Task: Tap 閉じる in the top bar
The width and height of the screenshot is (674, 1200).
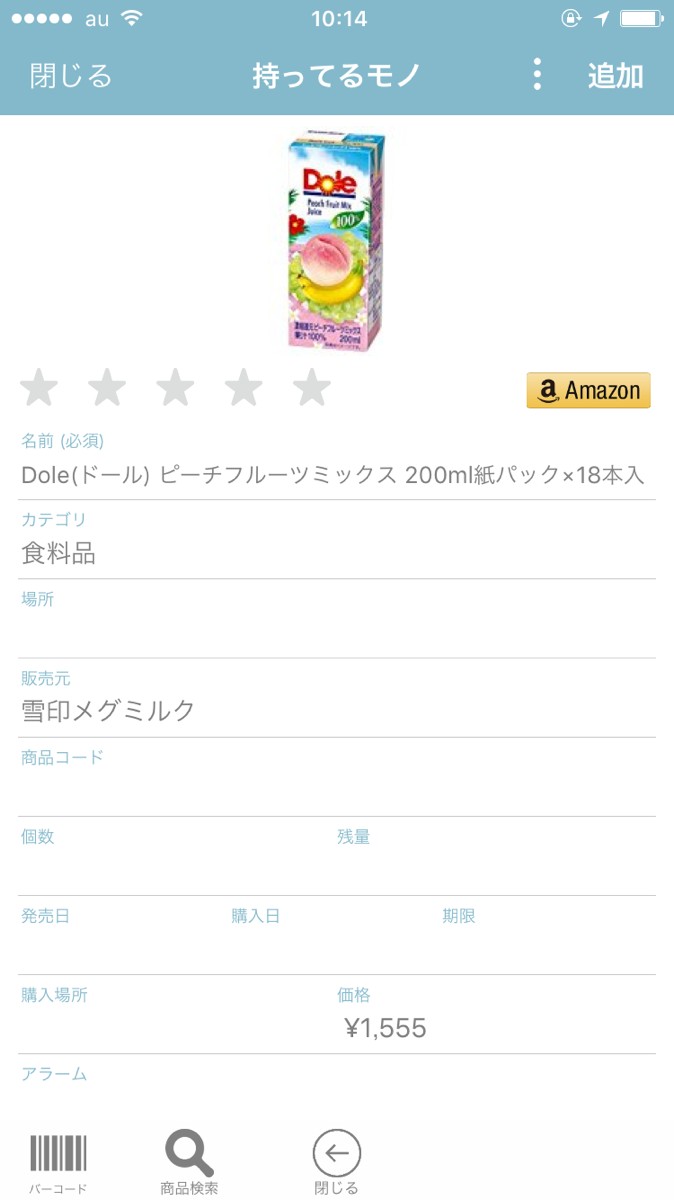Action: click(x=71, y=76)
